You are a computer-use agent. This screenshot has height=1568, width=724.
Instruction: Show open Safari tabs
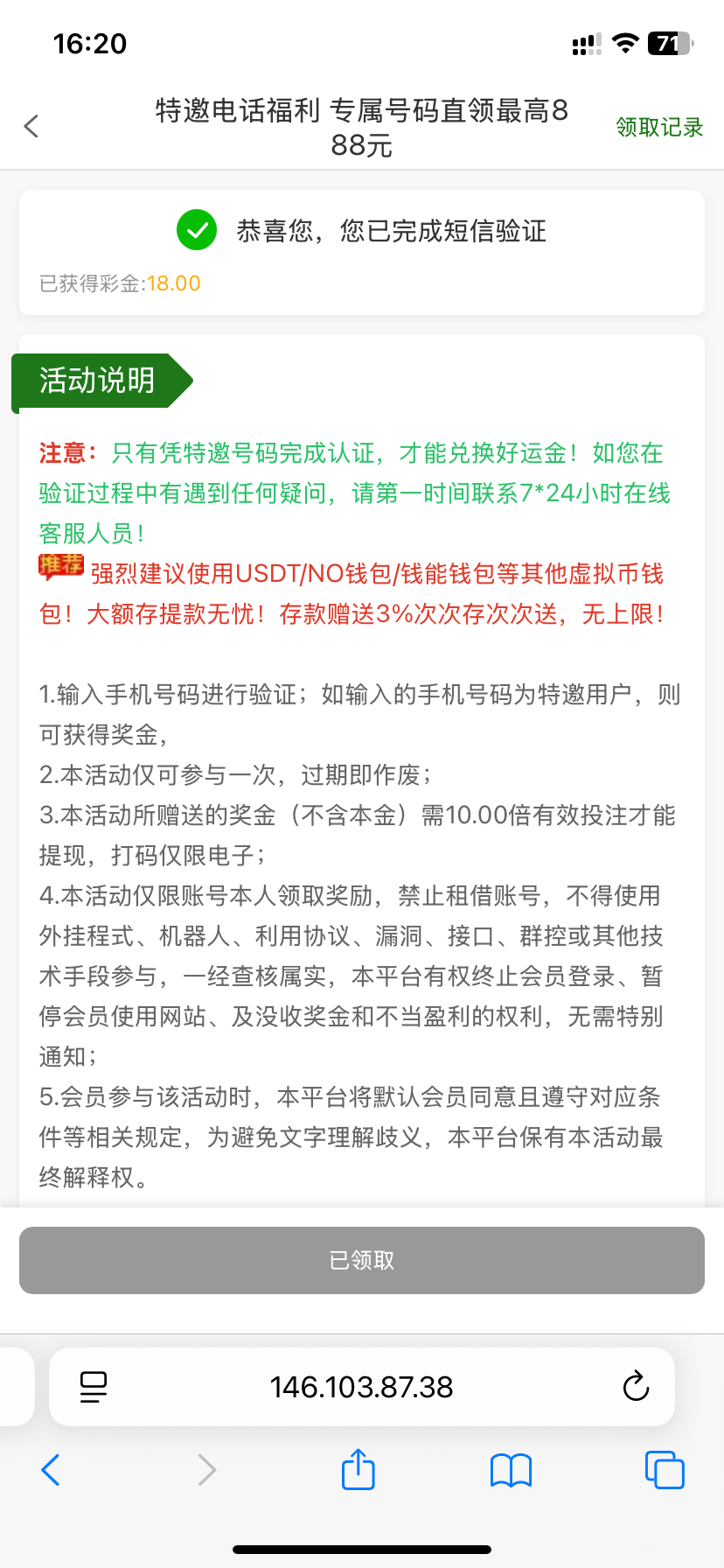(664, 1470)
